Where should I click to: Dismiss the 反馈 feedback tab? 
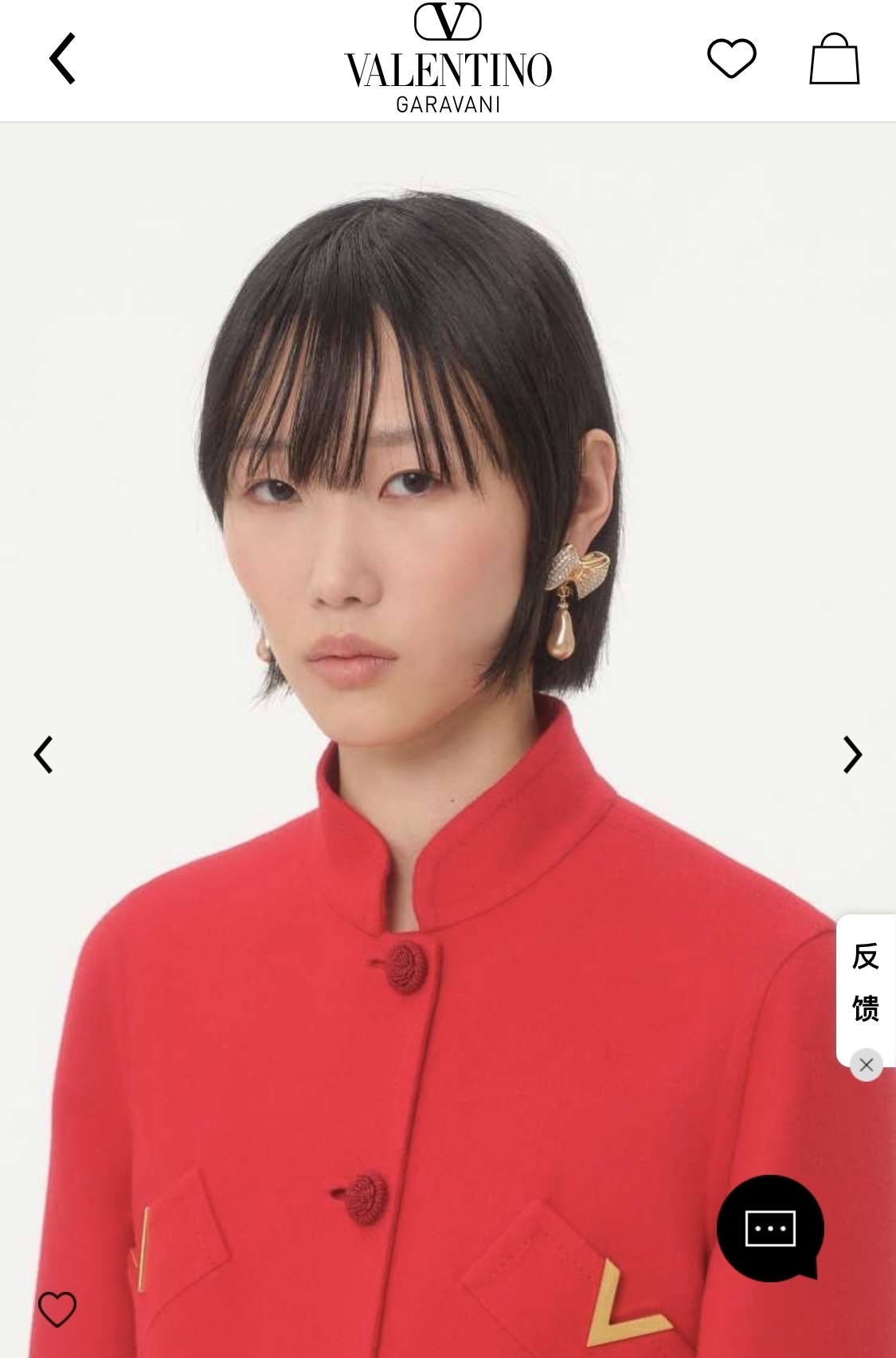[x=867, y=1065]
